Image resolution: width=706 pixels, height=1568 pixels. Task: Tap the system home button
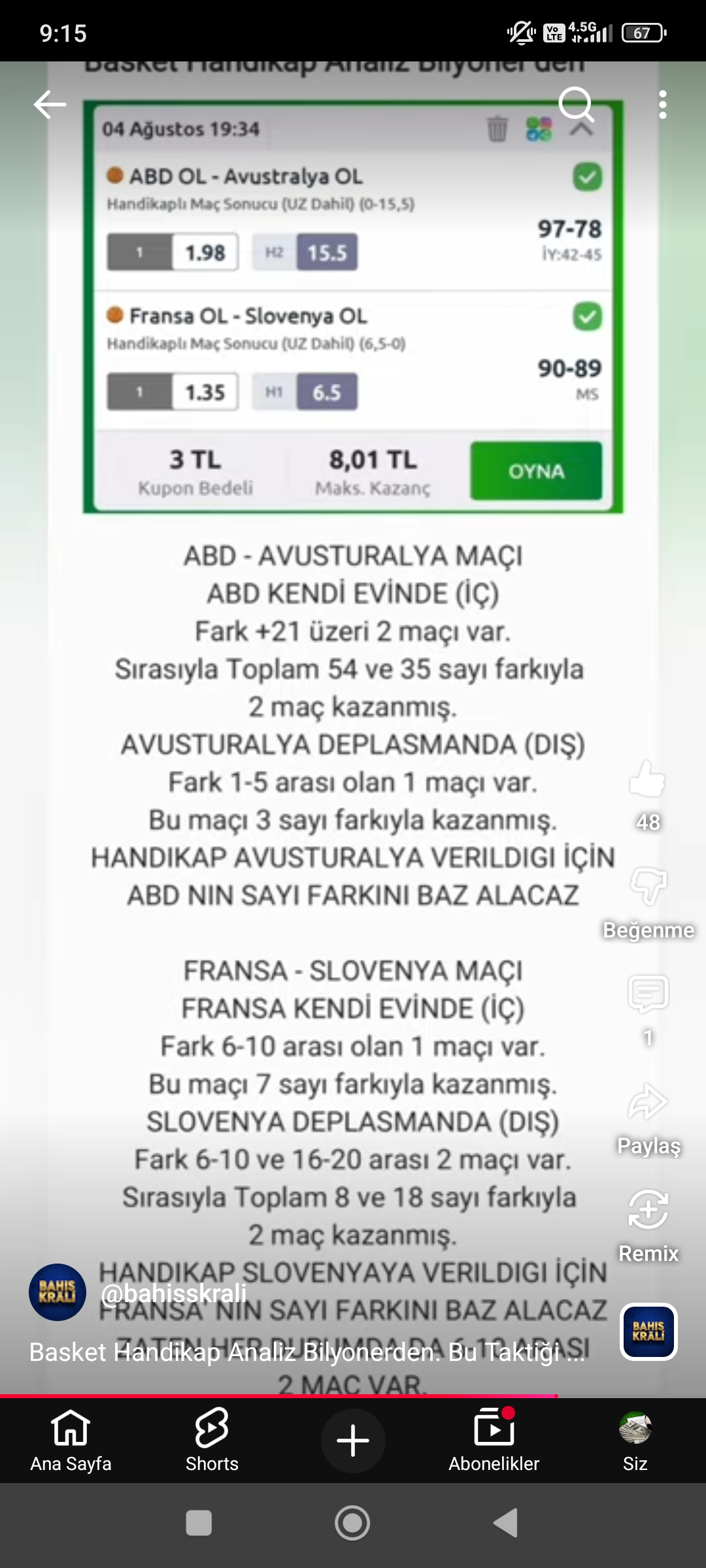pyautogui.click(x=352, y=1523)
